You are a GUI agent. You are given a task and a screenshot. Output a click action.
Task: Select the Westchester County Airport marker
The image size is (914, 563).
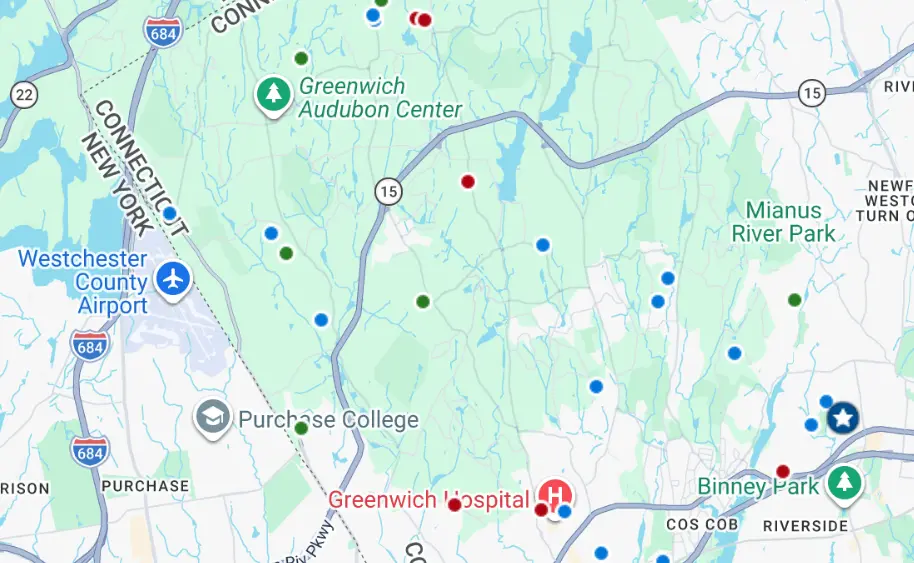click(174, 277)
